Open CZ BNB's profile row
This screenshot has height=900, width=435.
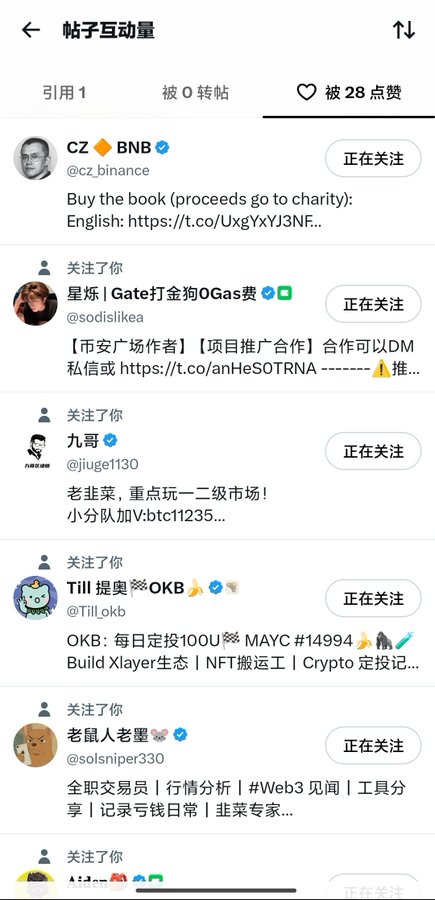[218, 182]
